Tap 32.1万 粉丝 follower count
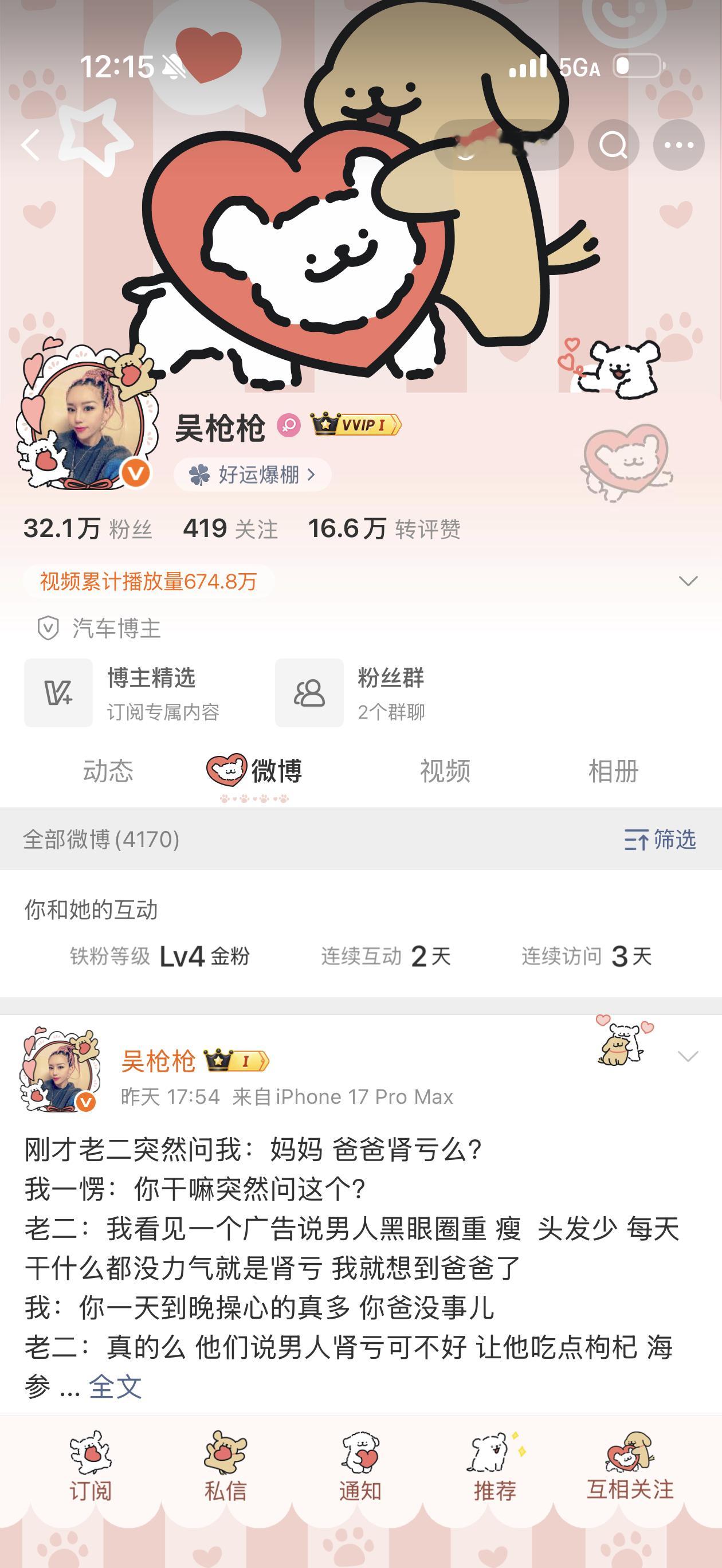The height and width of the screenshot is (1568, 722). point(91,528)
